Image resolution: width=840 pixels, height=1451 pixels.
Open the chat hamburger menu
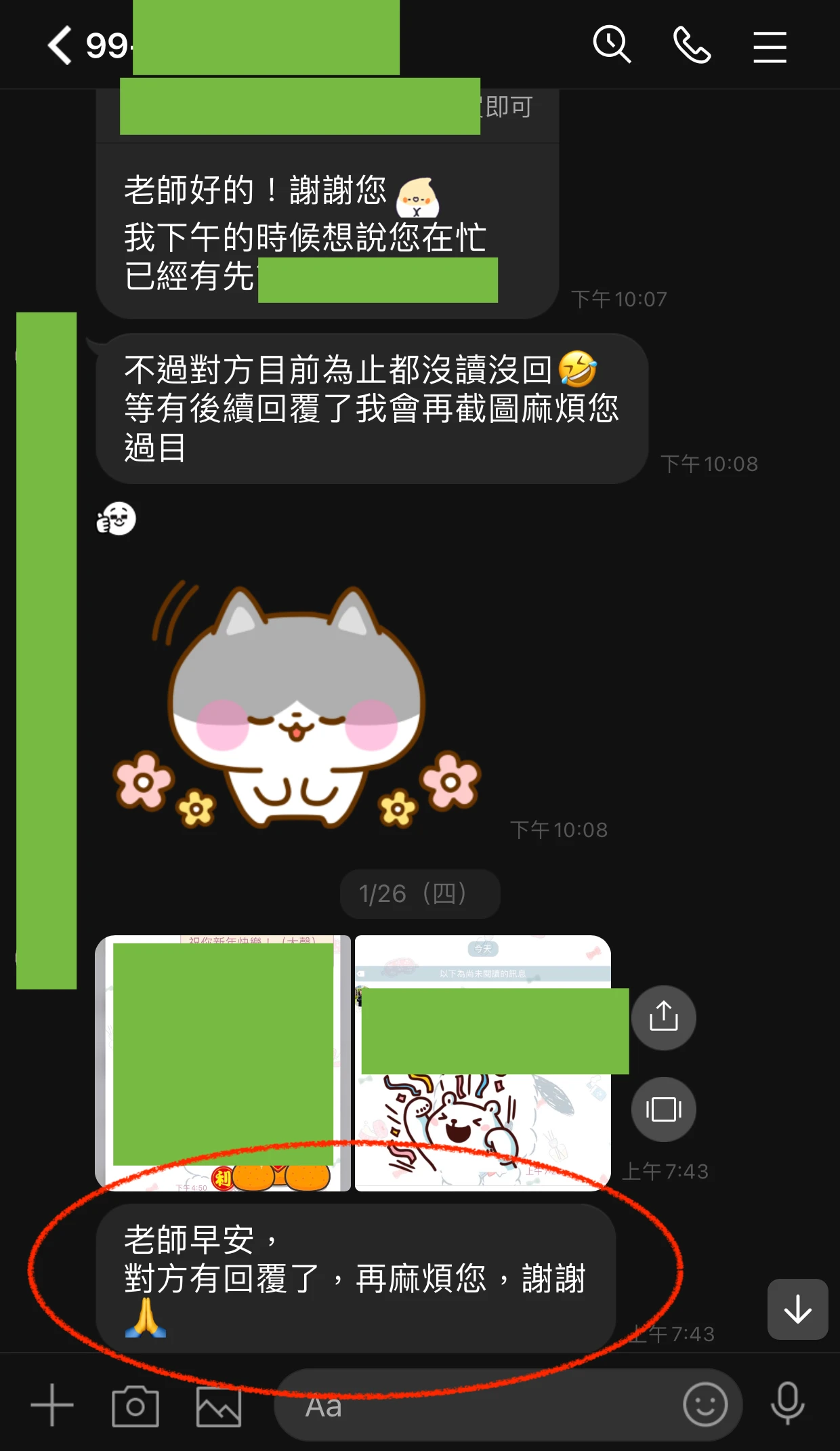pyautogui.click(x=770, y=47)
